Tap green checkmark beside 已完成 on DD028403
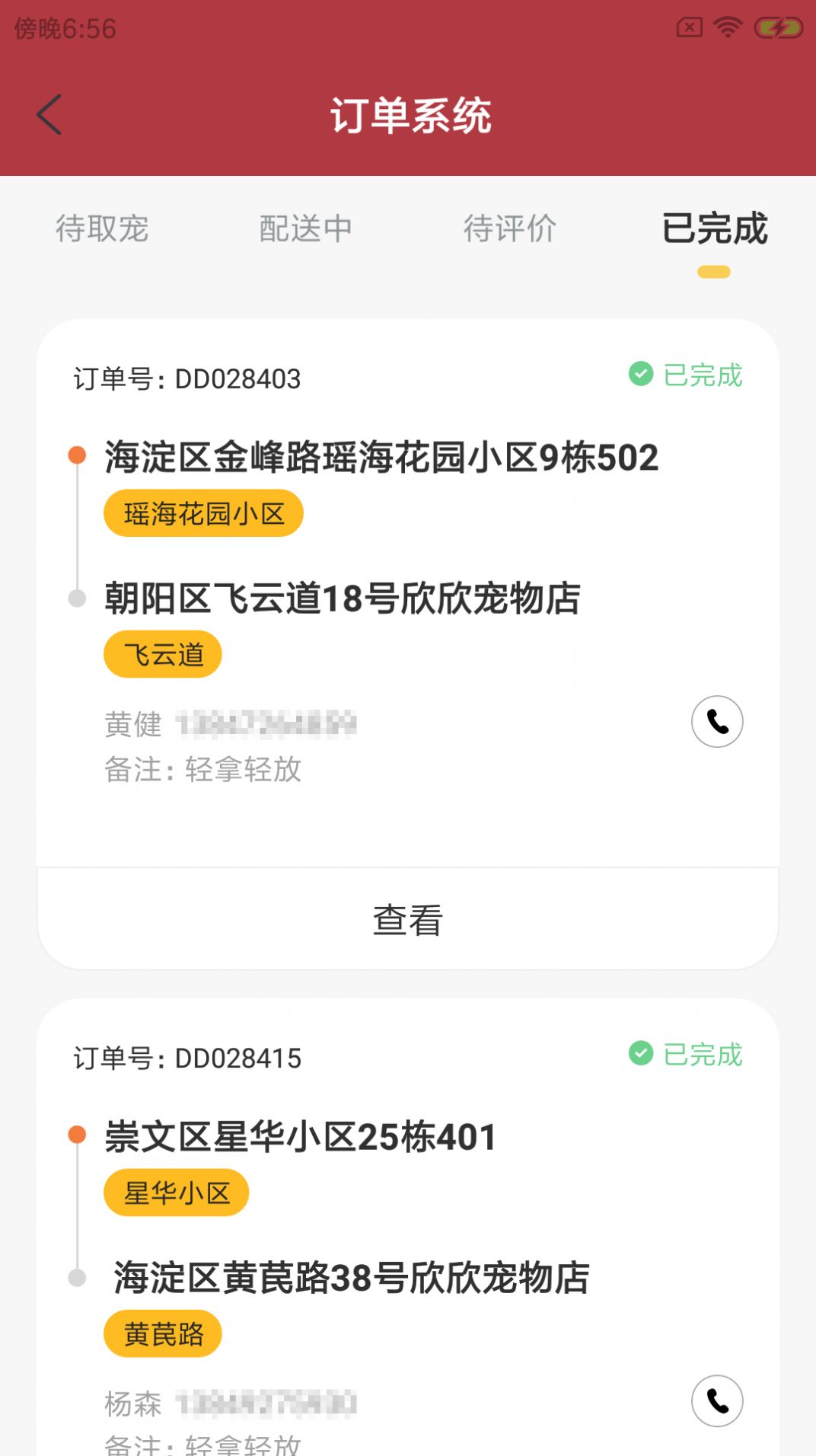The height and width of the screenshot is (1456, 816). (640, 374)
